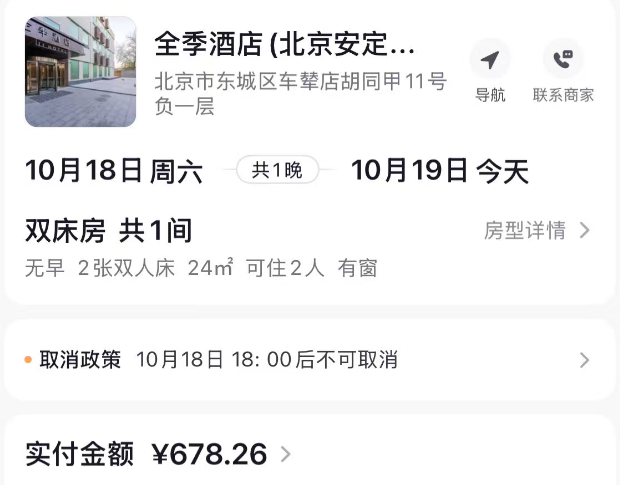Open 房型详情 room details

click(x=537, y=231)
